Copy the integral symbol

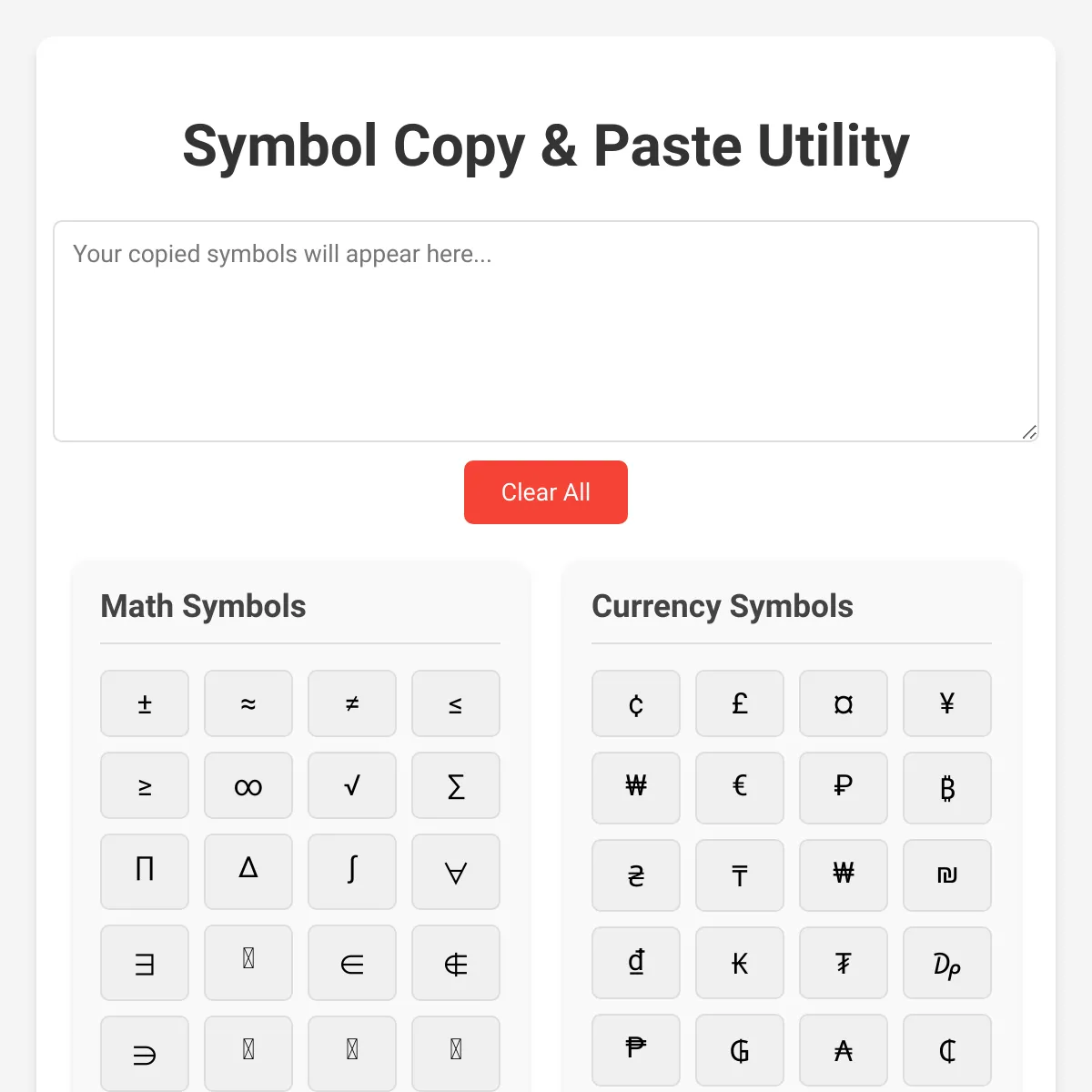[352, 872]
